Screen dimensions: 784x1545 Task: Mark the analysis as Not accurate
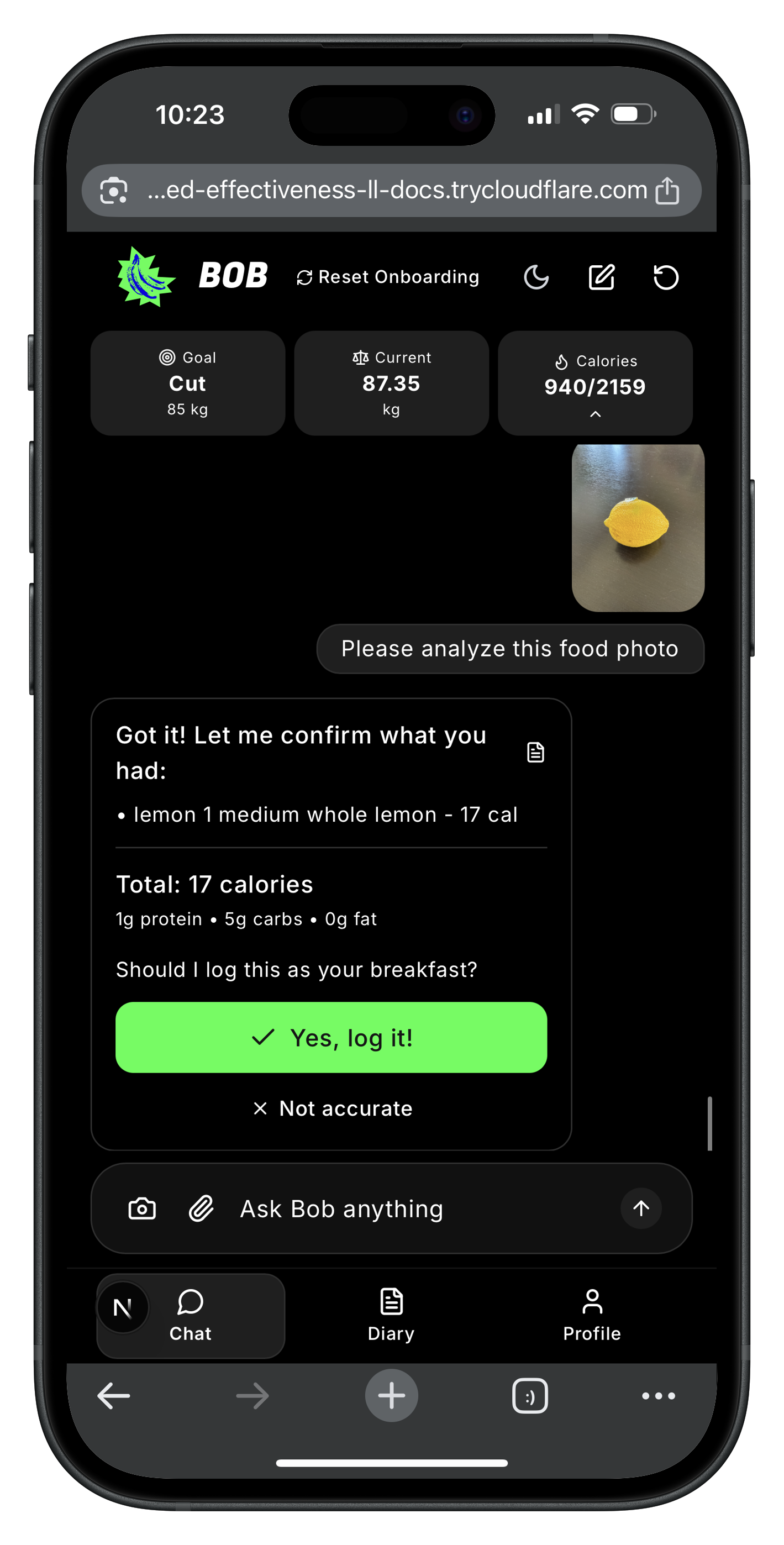332,1108
